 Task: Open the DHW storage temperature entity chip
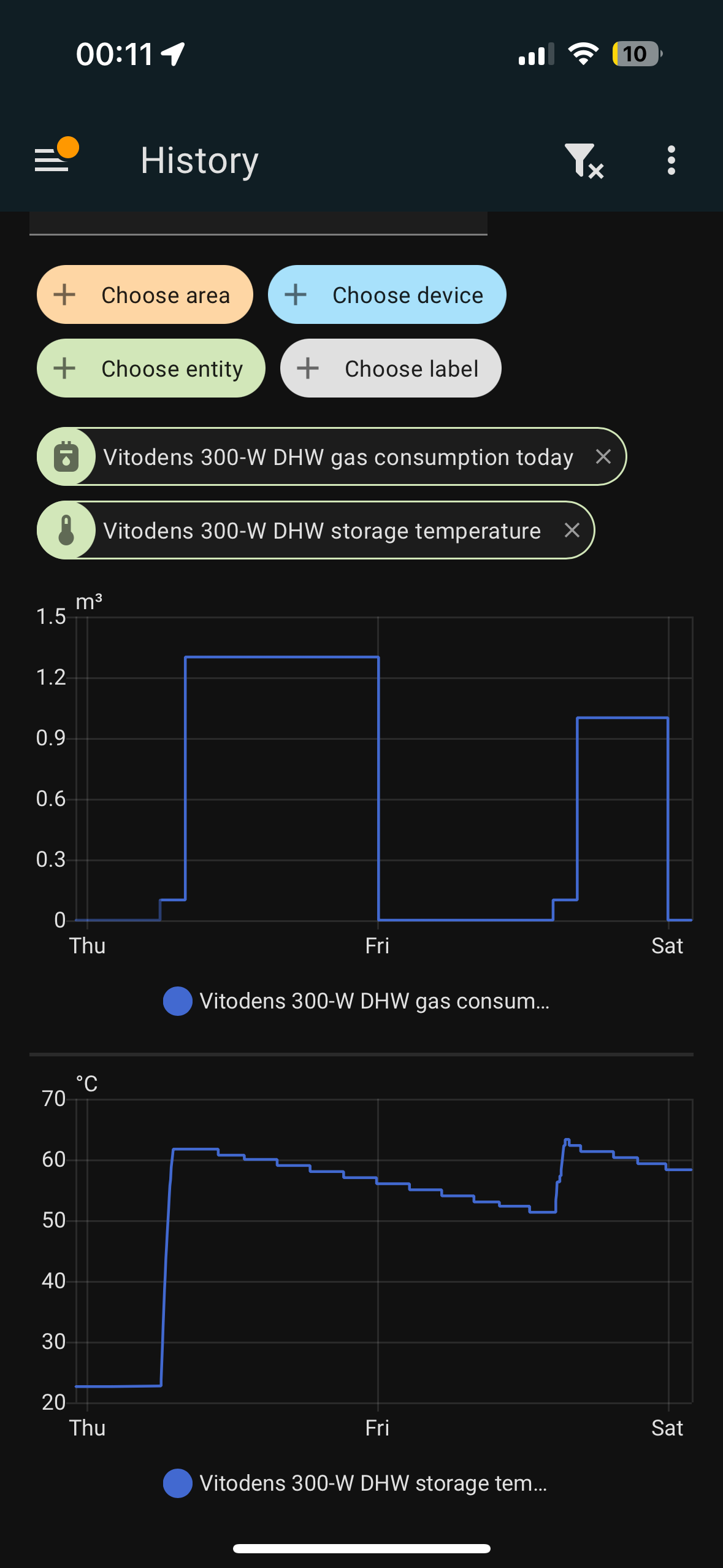coord(321,531)
